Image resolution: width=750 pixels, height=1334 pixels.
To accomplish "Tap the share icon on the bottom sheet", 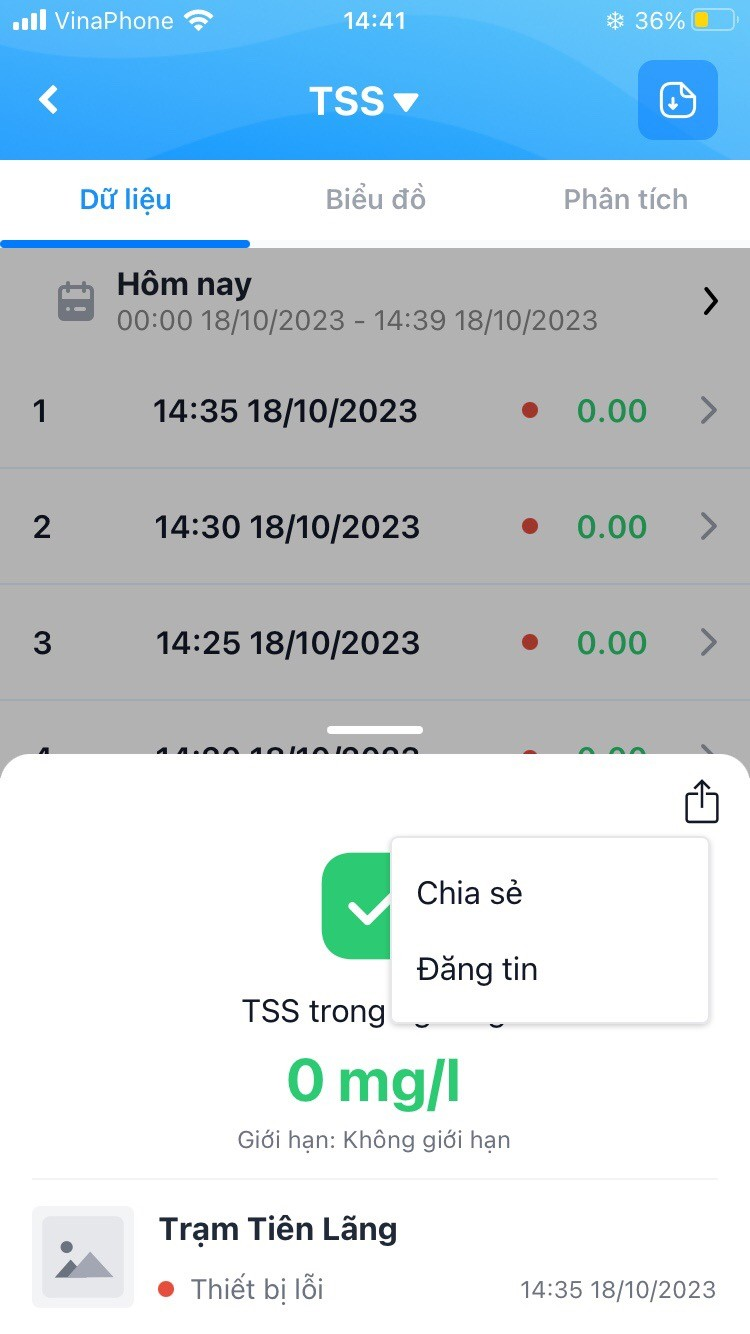I will [702, 802].
